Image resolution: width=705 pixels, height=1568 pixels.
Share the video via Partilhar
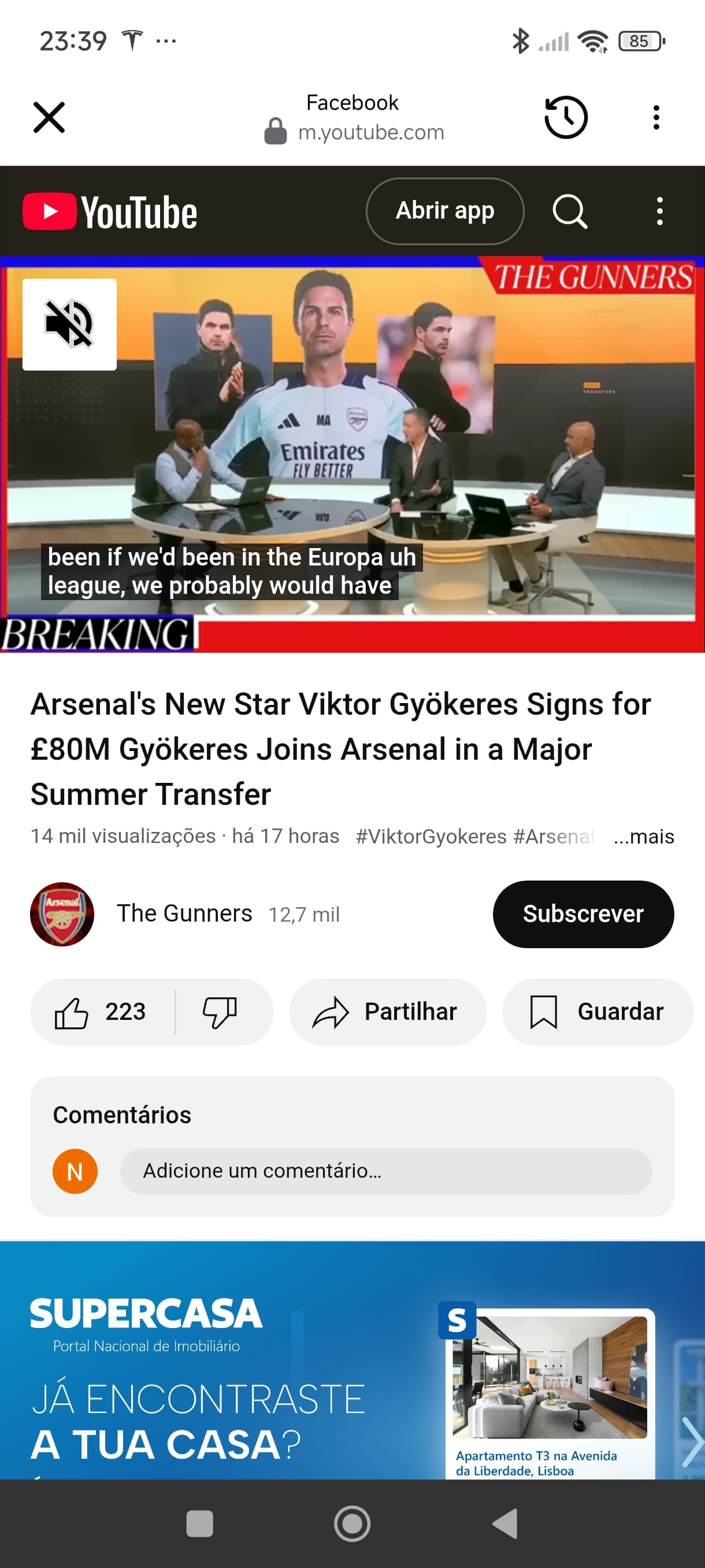pos(388,1012)
